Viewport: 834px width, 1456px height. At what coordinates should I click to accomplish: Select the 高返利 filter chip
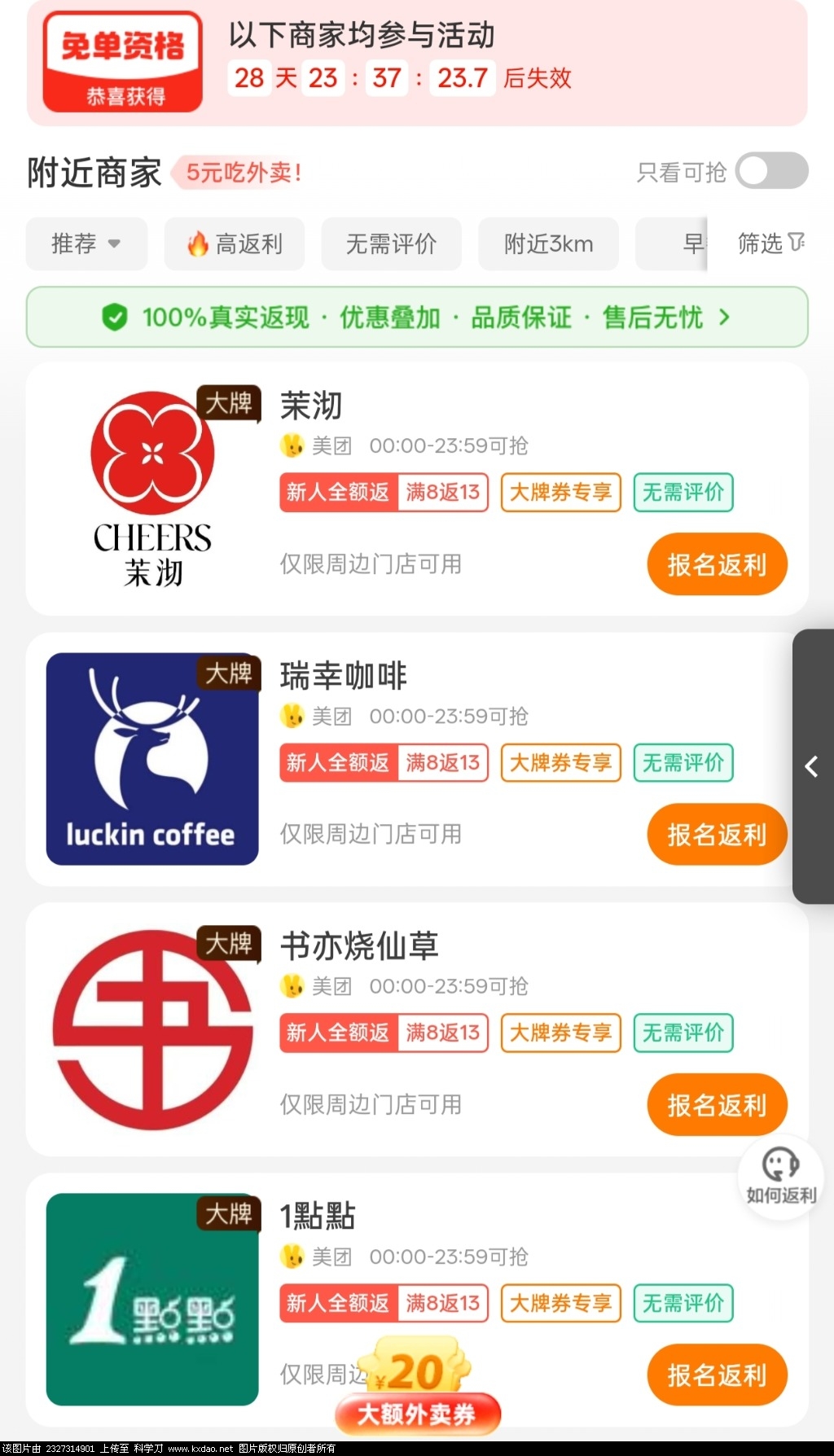tap(235, 243)
